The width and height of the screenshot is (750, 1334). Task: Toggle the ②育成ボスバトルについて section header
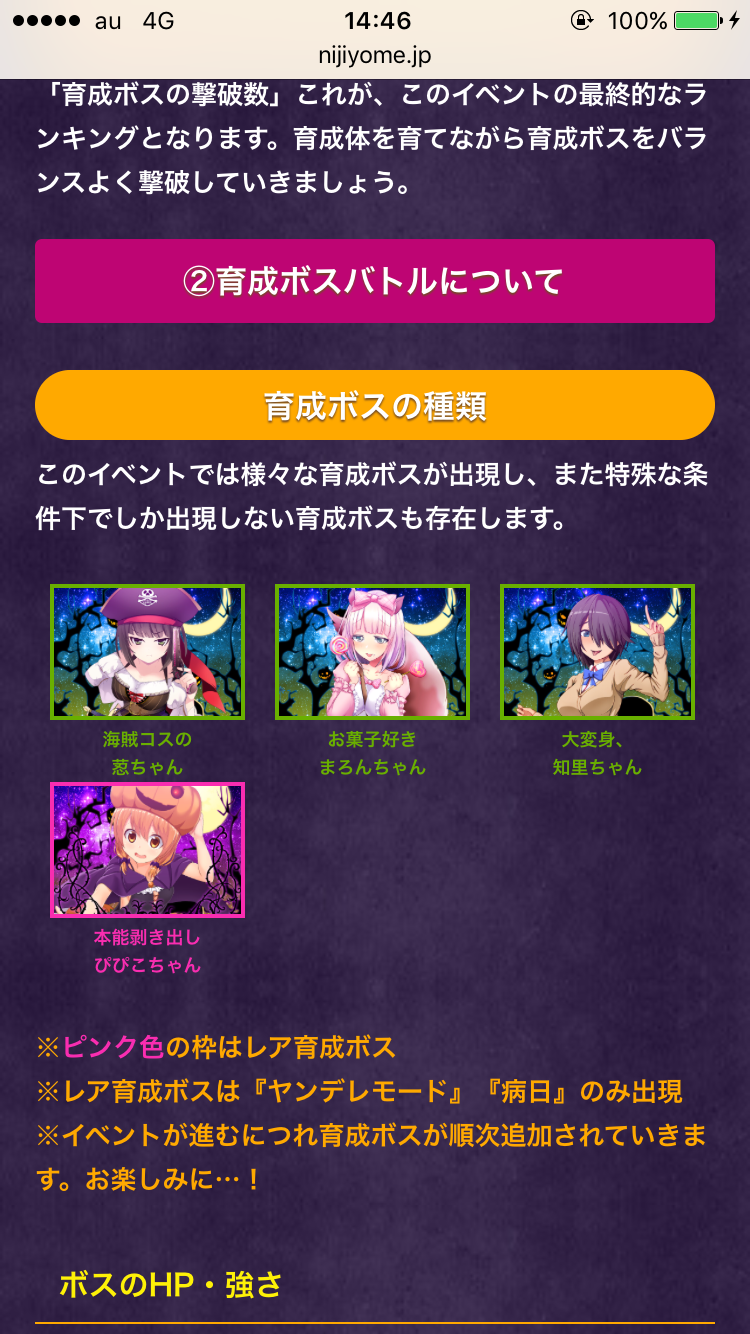pyautogui.click(x=375, y=281)
